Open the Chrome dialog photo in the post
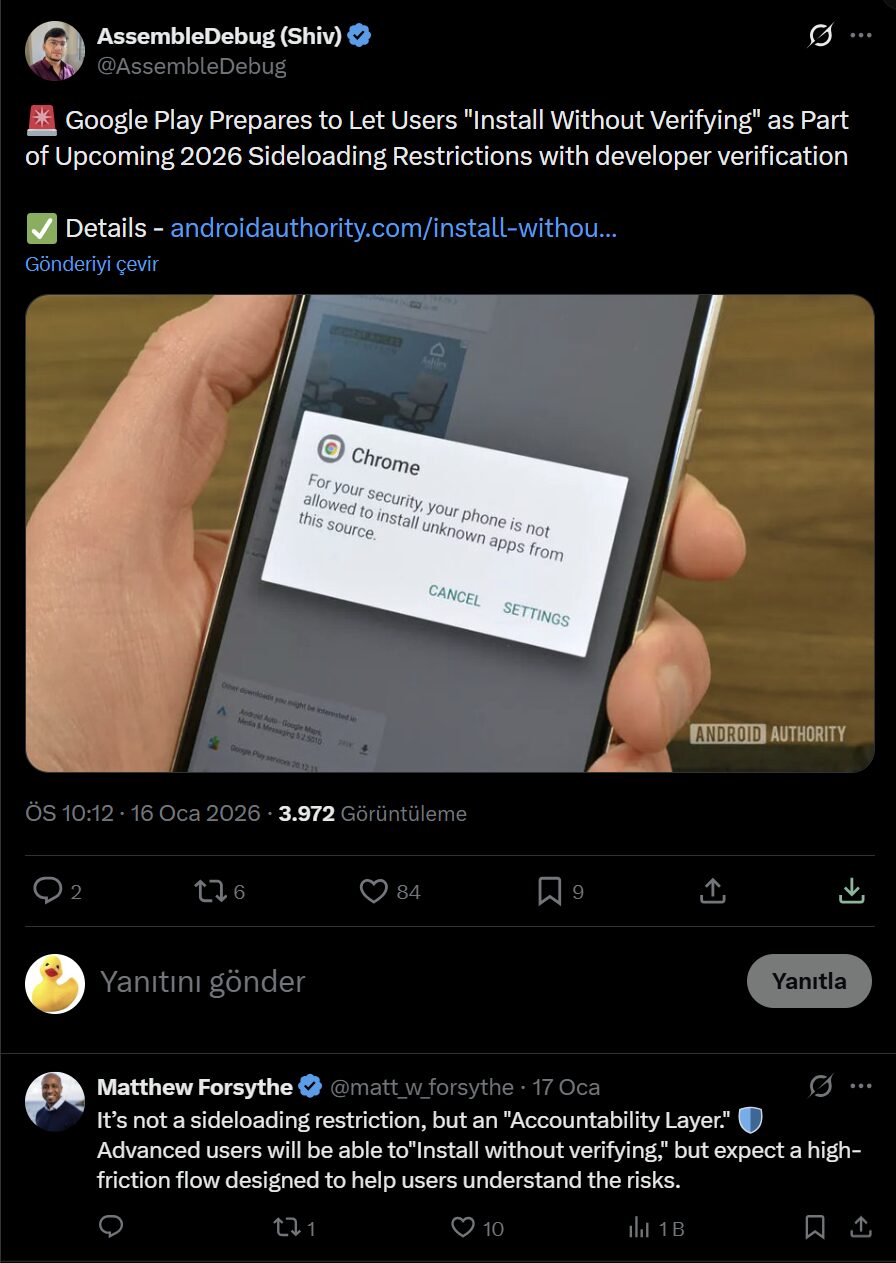Viewport: 896px width, 1263px height. [x=449, y=533]
